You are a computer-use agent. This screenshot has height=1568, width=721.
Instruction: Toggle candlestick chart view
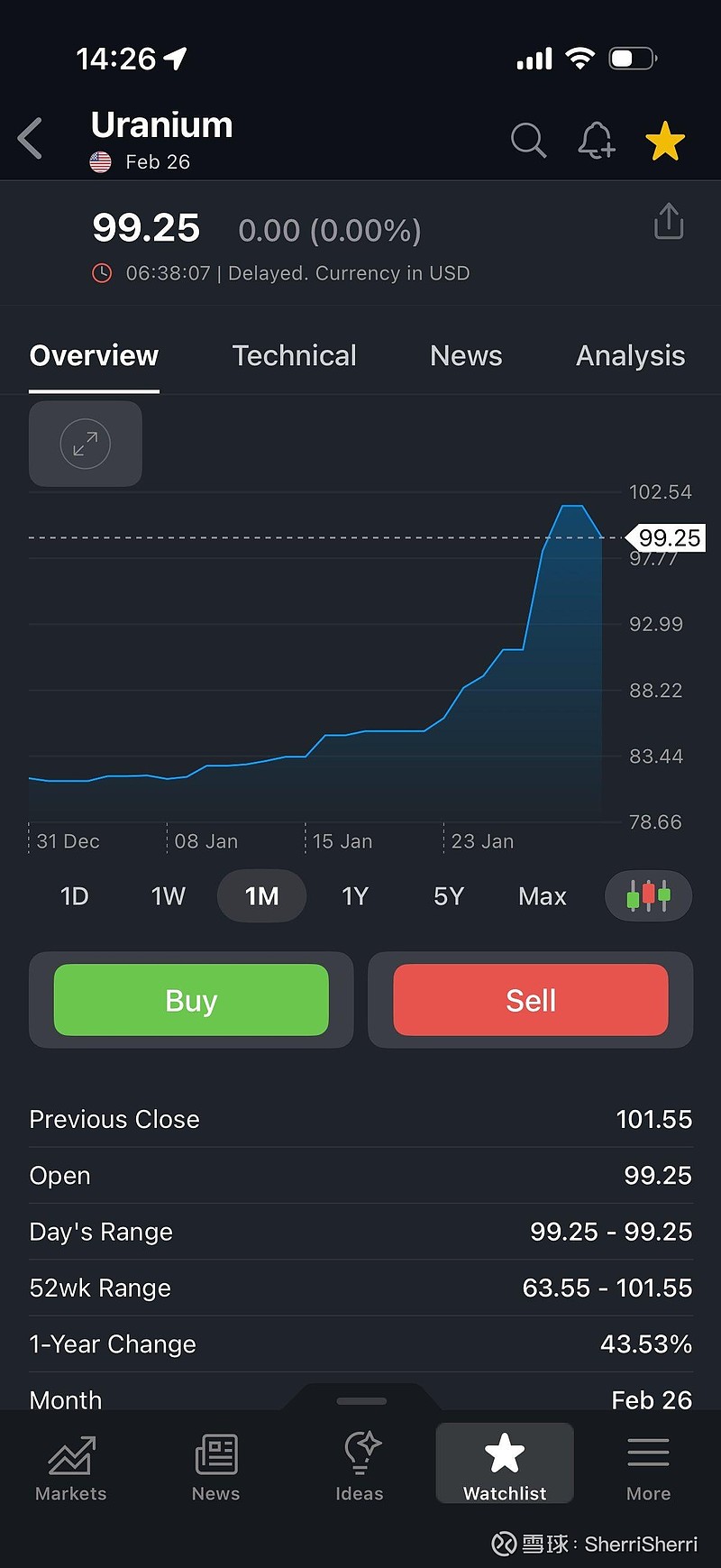[649, 895]
